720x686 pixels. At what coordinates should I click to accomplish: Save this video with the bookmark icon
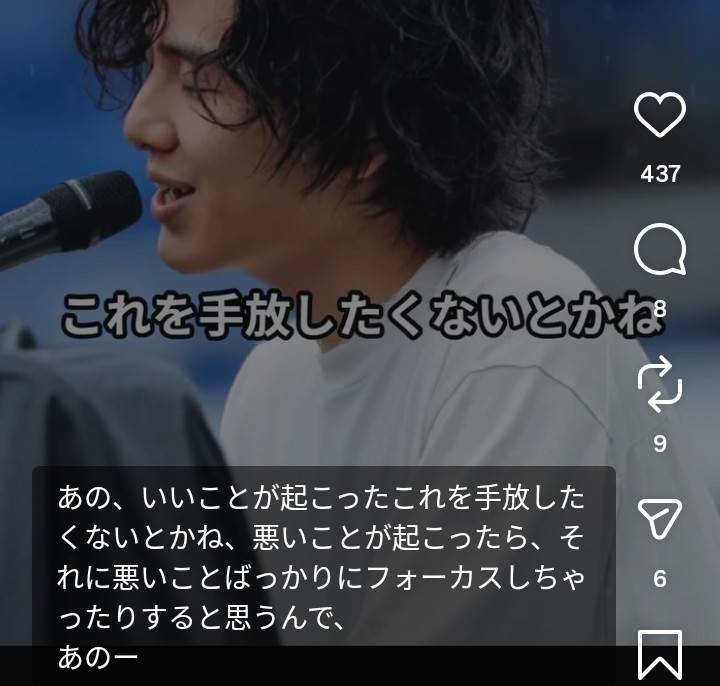click(x=660, y=654)
